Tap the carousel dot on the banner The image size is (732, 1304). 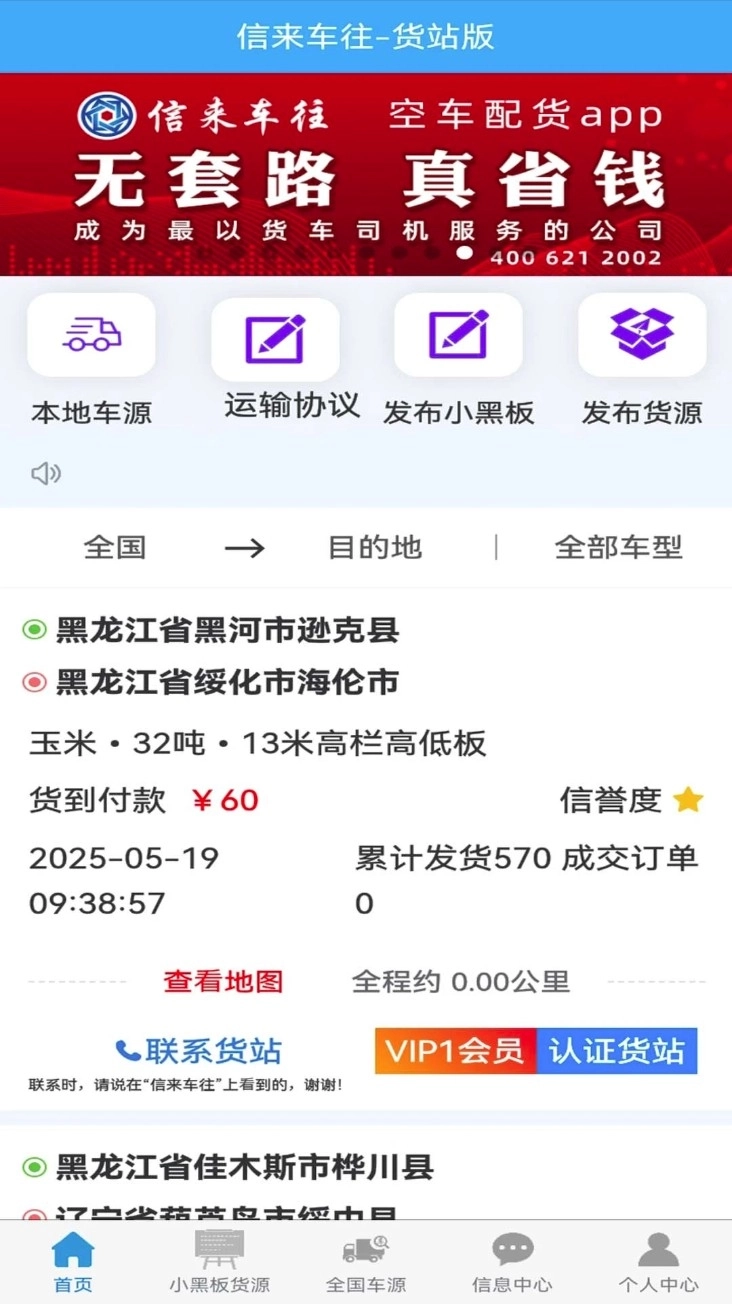pyautogui.click(x=465, y=254)
